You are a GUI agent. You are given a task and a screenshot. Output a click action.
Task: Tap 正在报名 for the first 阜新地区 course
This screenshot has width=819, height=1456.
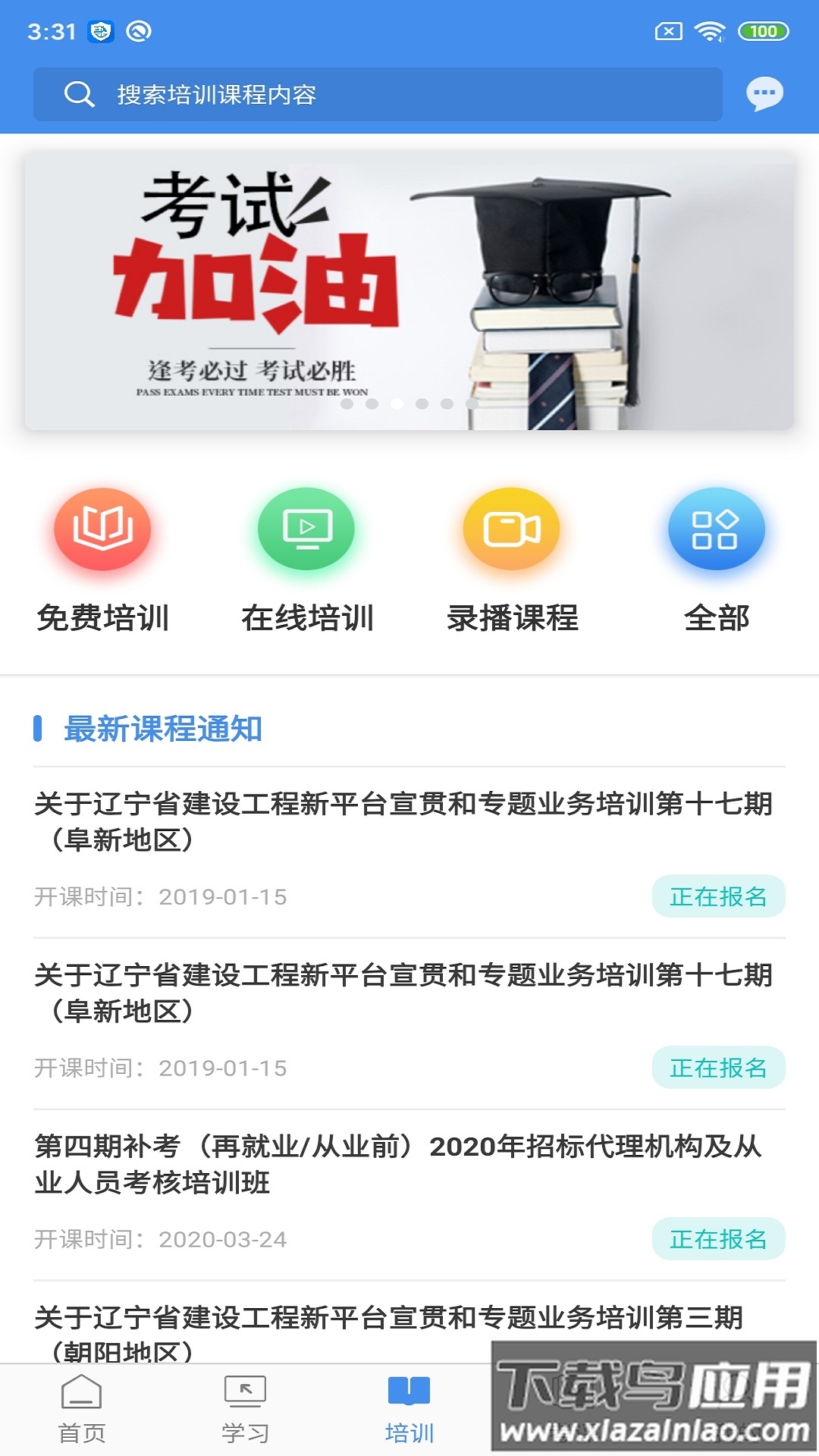(719, 896)
